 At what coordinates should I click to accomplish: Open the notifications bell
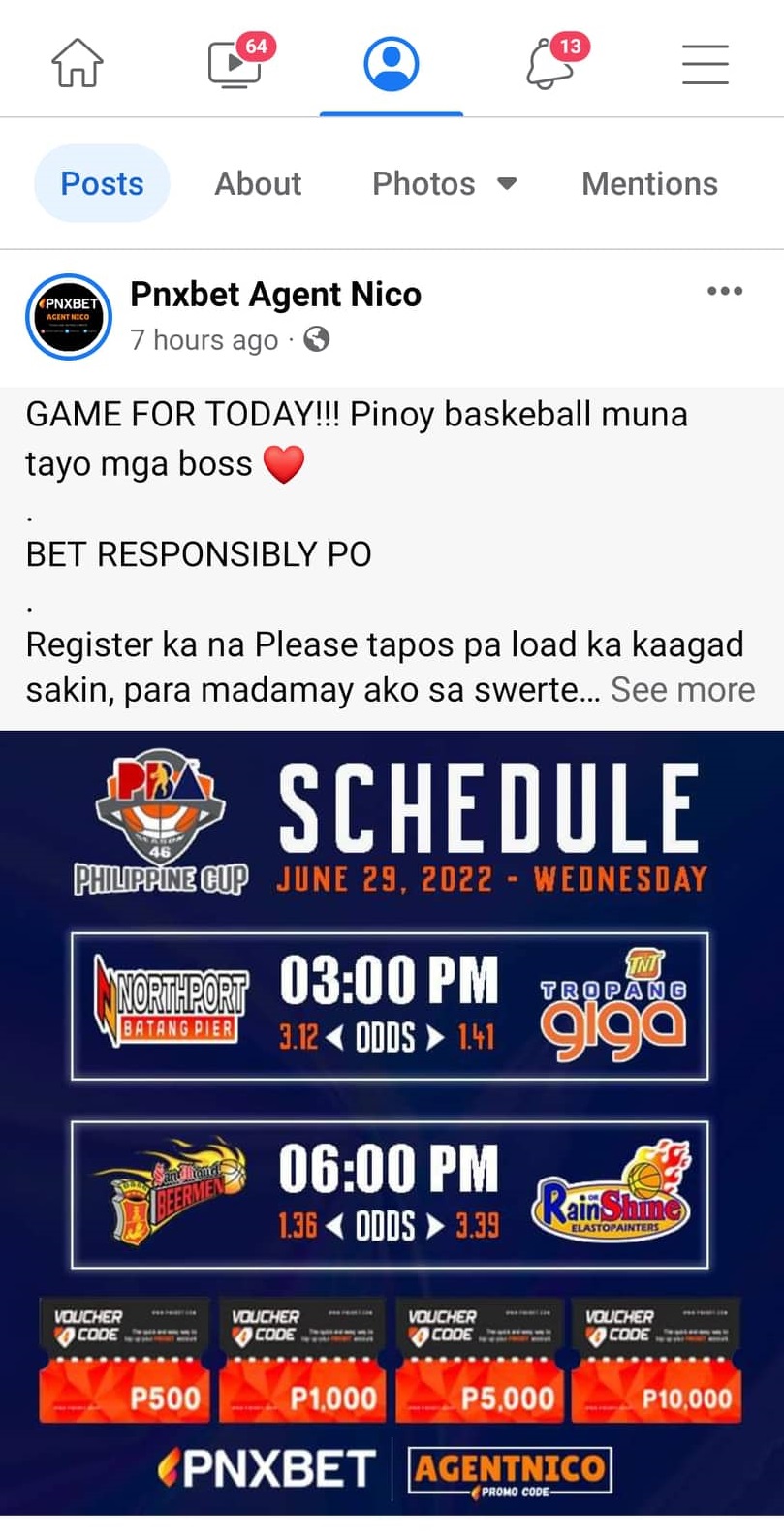point(549,64)
